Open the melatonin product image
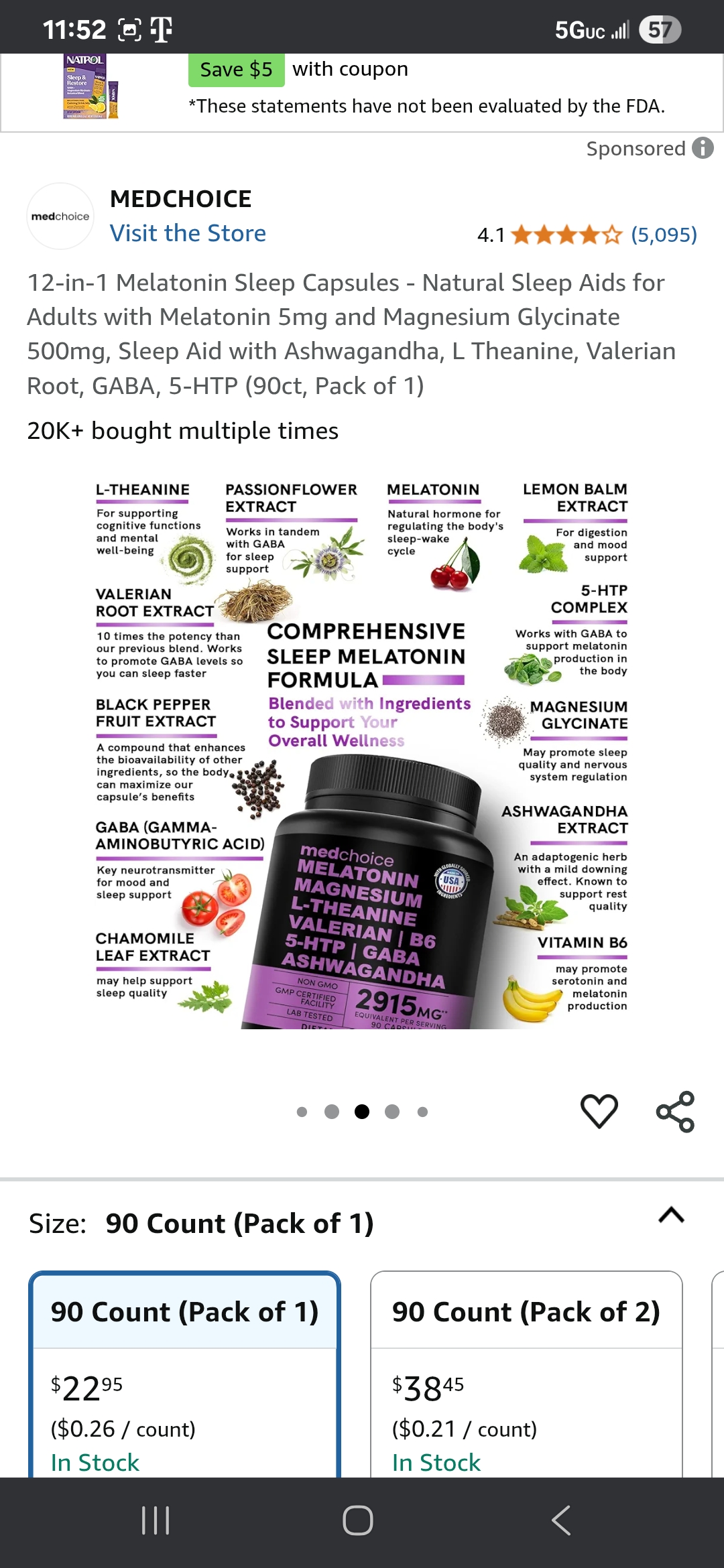 click(362, 754)
